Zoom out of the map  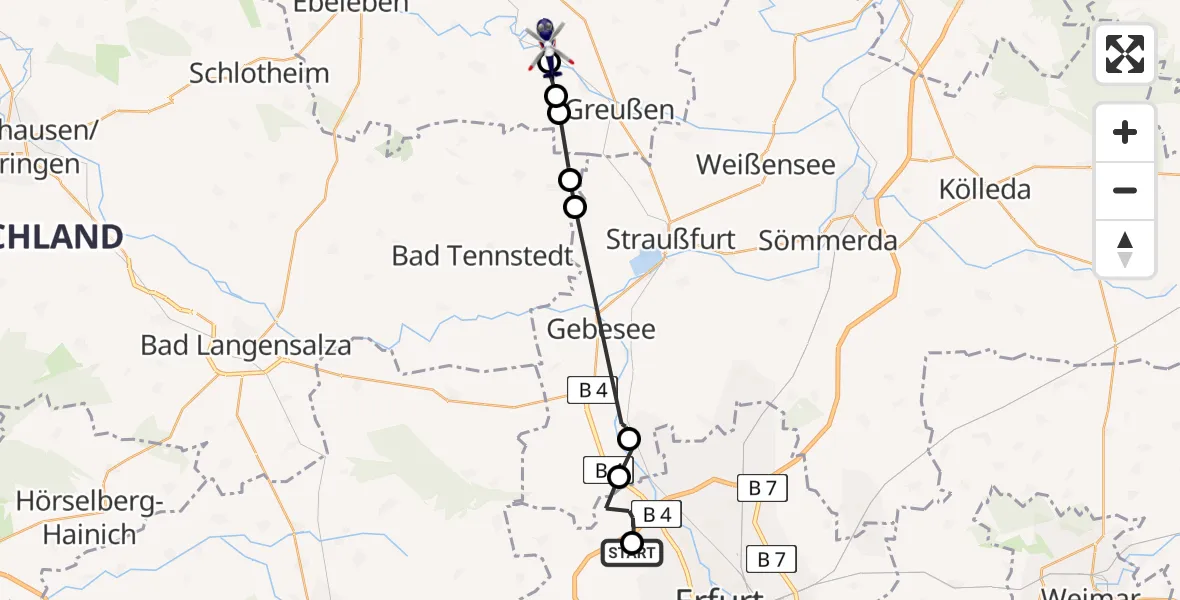(1125, 191)
